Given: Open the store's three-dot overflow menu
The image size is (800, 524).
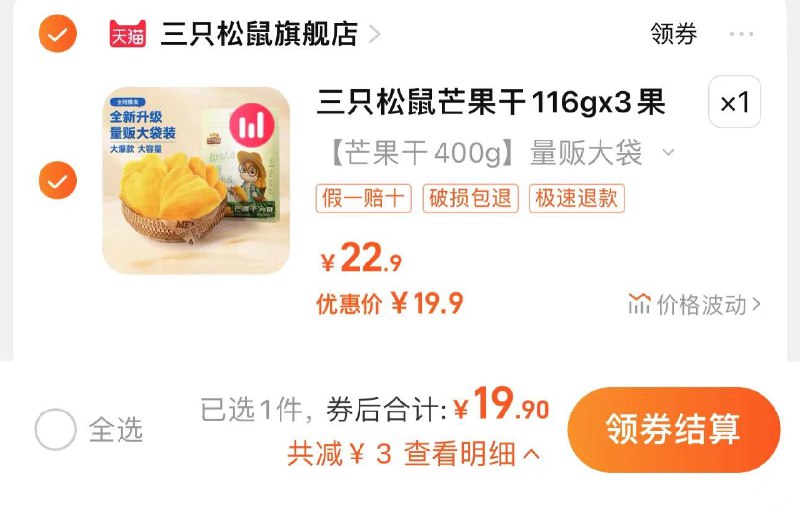Looking at the screenshot, I should [x=741, y=34].
